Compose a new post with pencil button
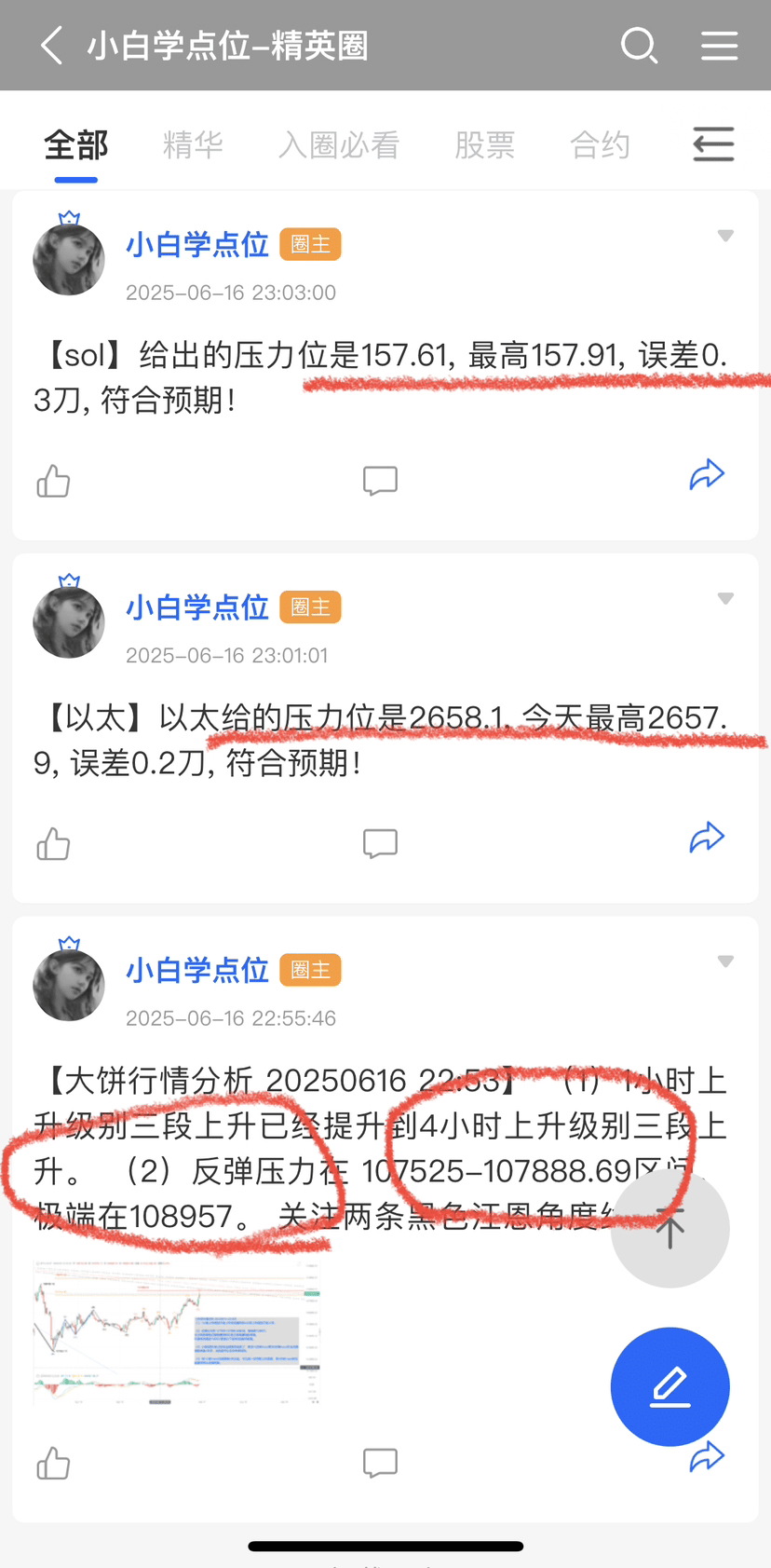The image size is (771, 1568). pos(670,1386)
